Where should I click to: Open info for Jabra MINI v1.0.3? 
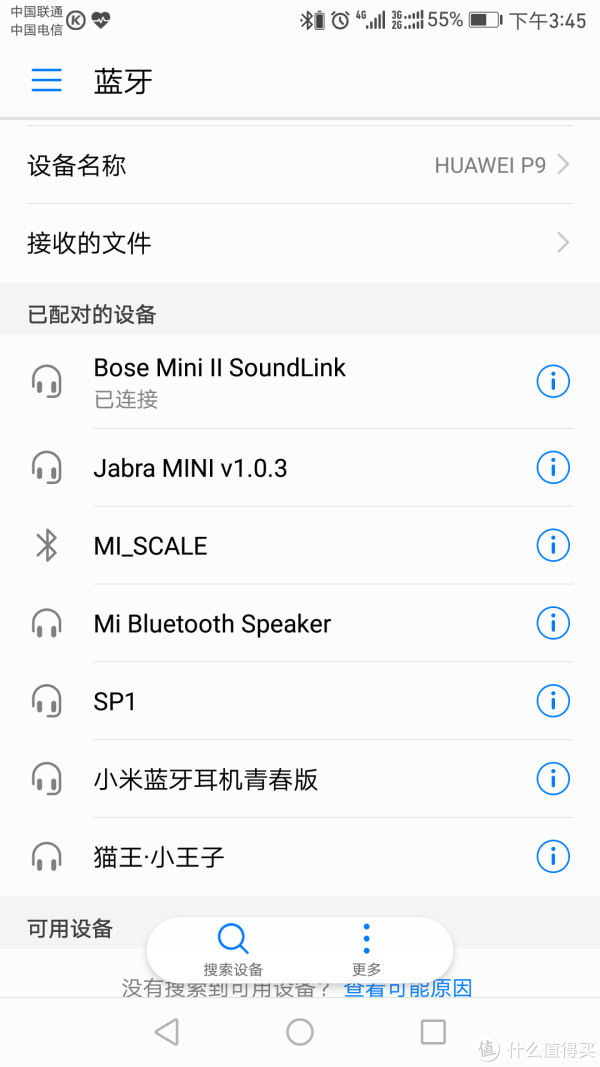(x=552, y=467)
